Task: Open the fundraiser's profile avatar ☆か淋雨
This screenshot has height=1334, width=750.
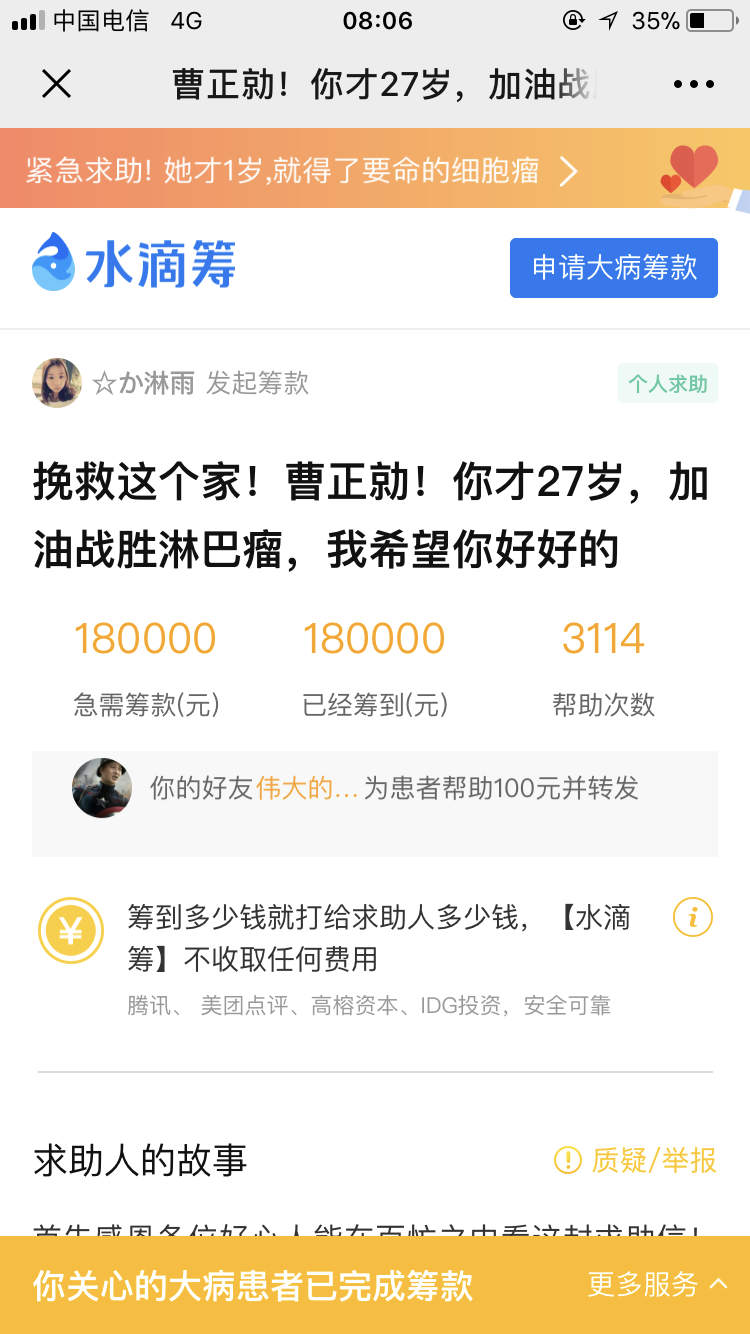Action: [57, 383]
